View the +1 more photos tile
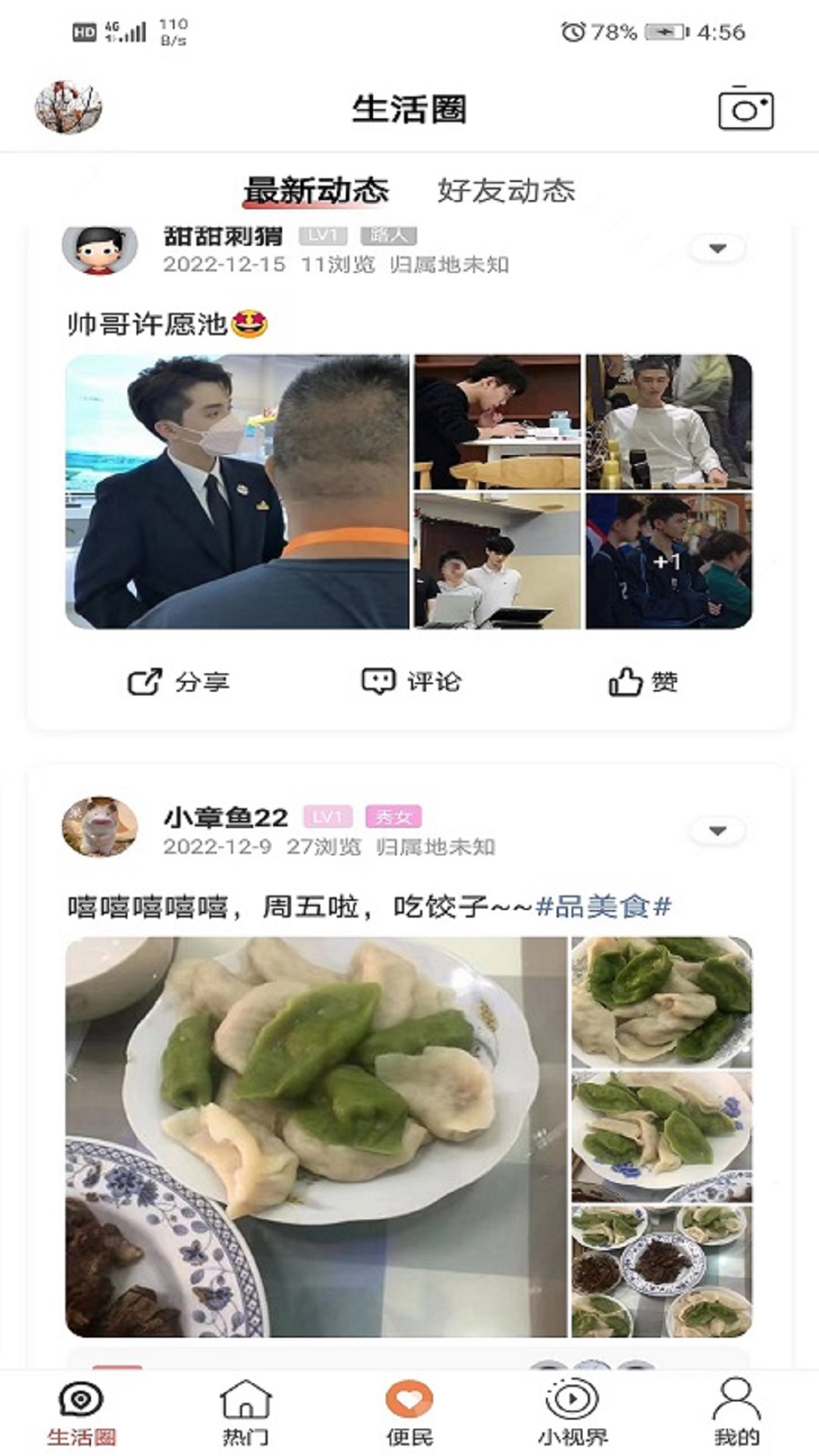The image size is (819, 1456). 668,561
